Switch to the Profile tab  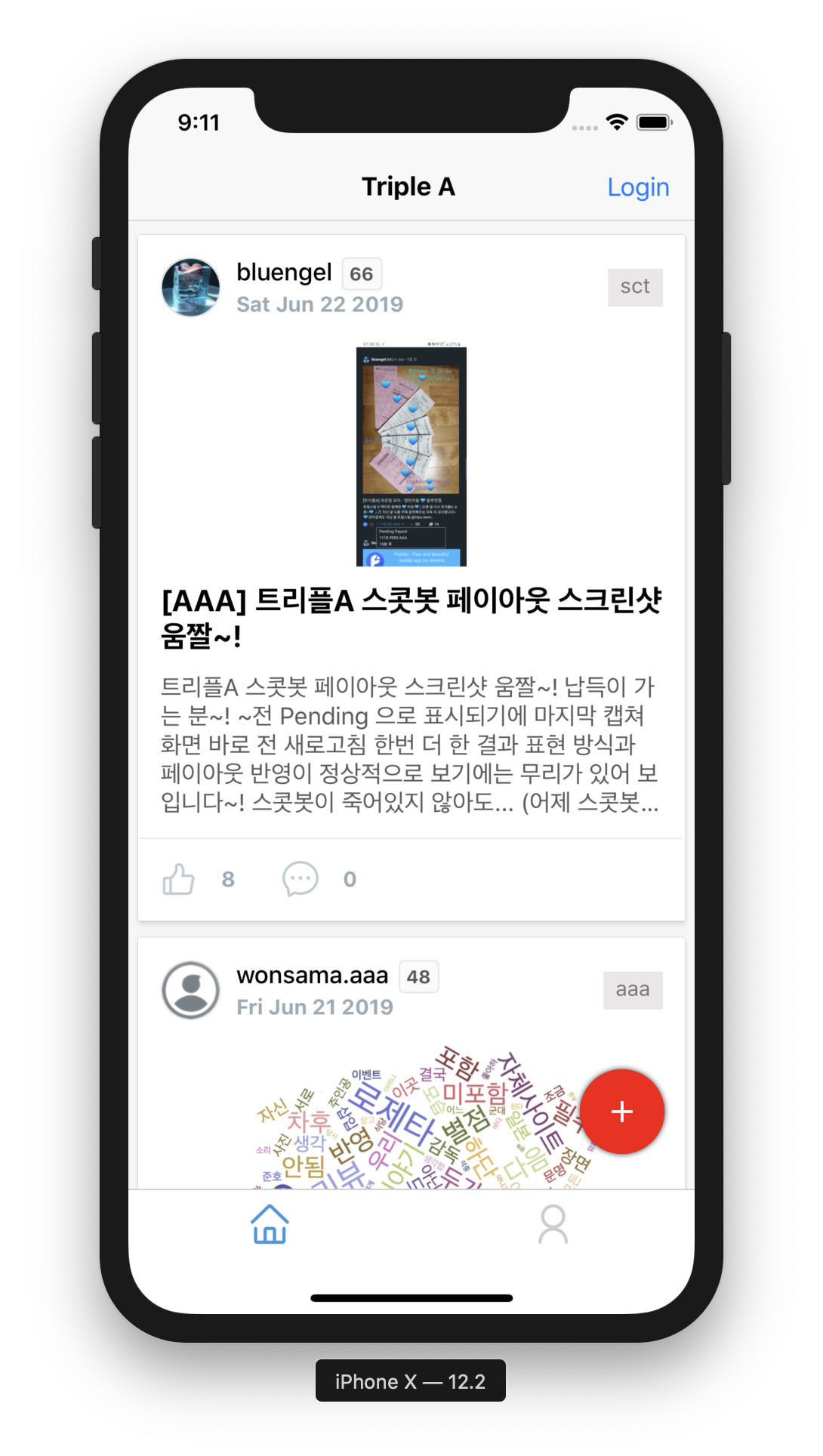pyautogui.click(x=553, y=1224)
